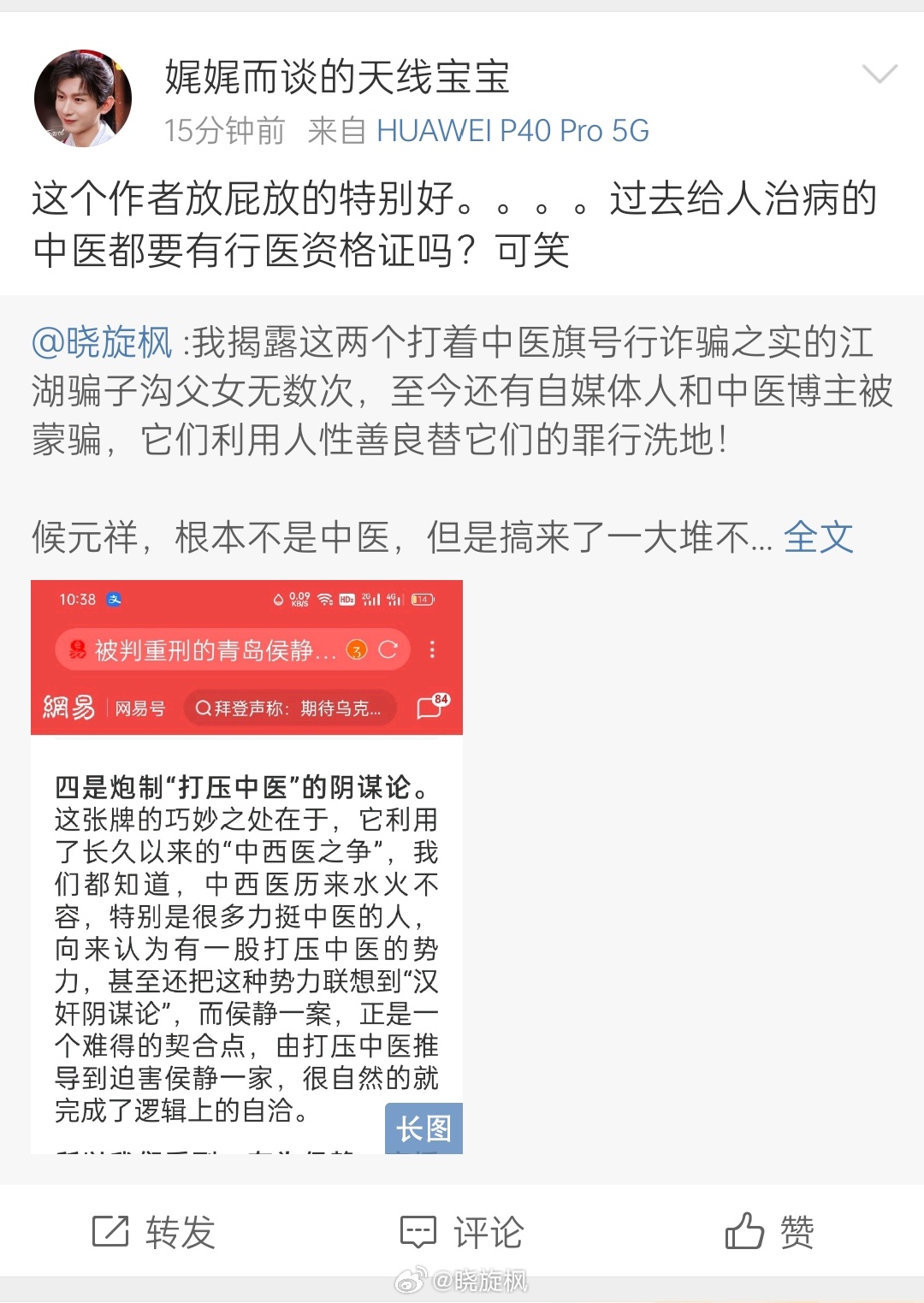Click the 评论 (comment) icon
This screenshot has height=1303, width=924.
[x=418, y=1232]
